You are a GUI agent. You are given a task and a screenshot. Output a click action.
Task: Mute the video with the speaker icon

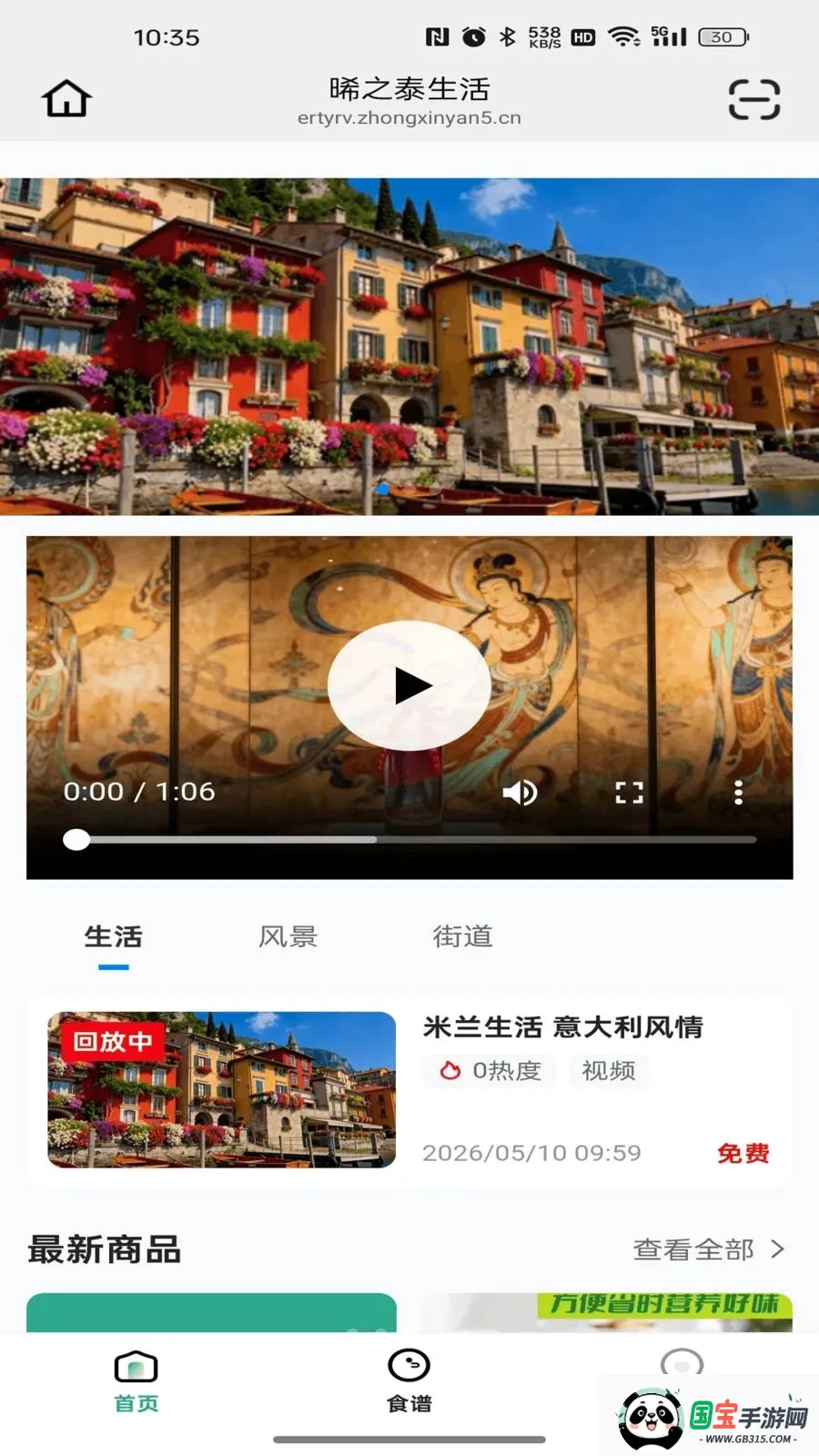coord(520,793)
